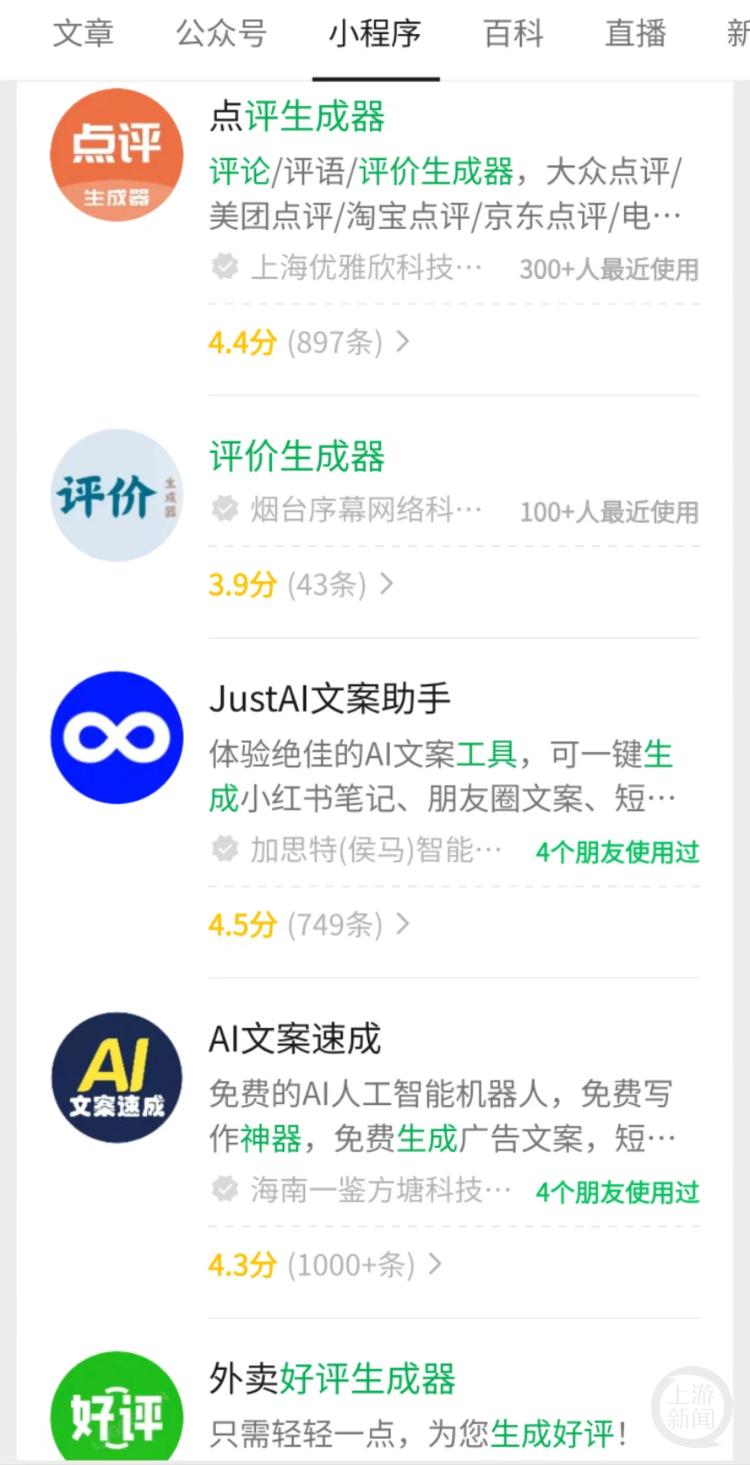Viewport: 750px width, 1465px height.
Task: Click the green 好评 mini program icon
Action: click(116, 1410)
